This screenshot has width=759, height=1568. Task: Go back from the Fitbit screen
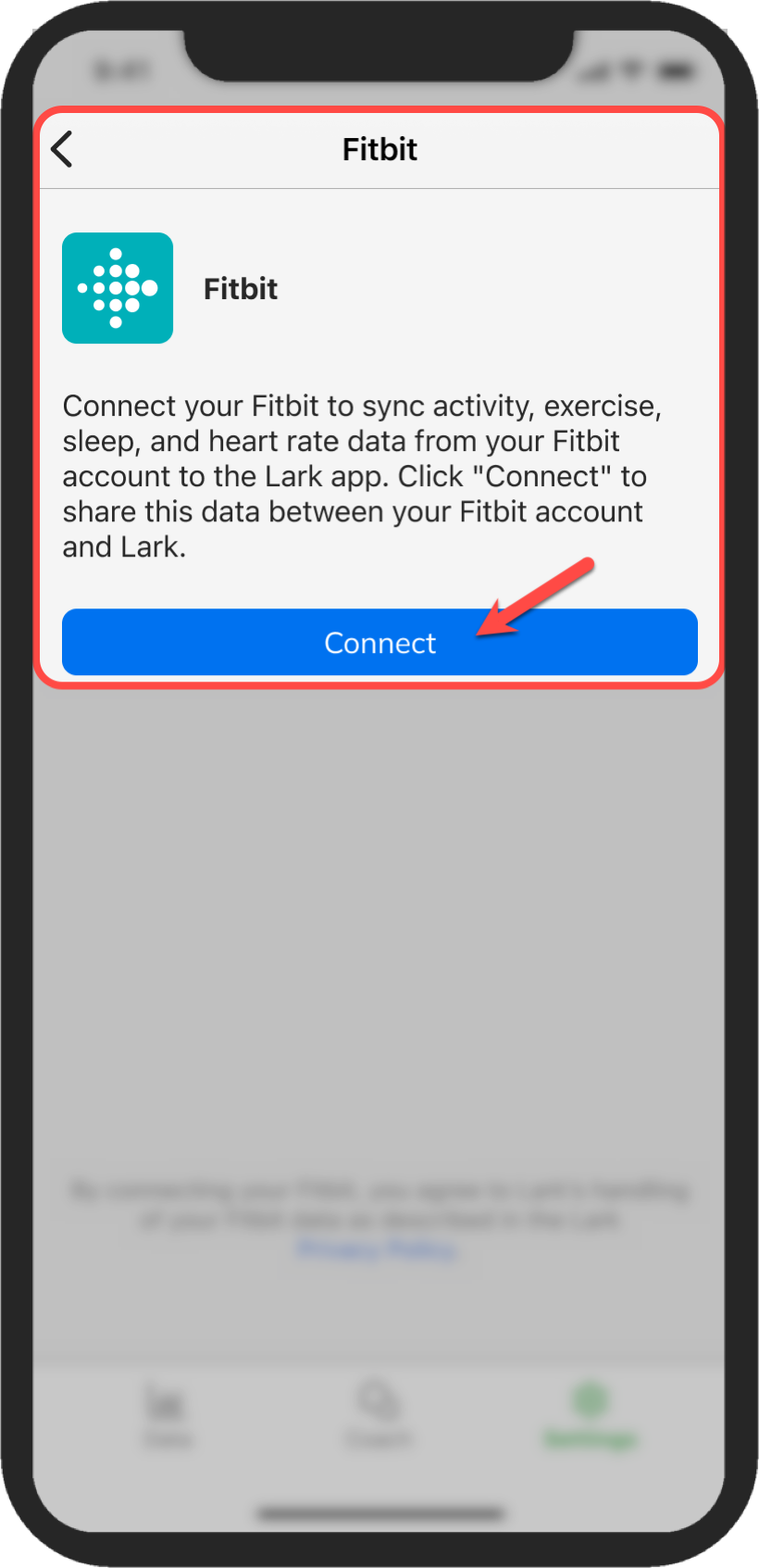62,149
